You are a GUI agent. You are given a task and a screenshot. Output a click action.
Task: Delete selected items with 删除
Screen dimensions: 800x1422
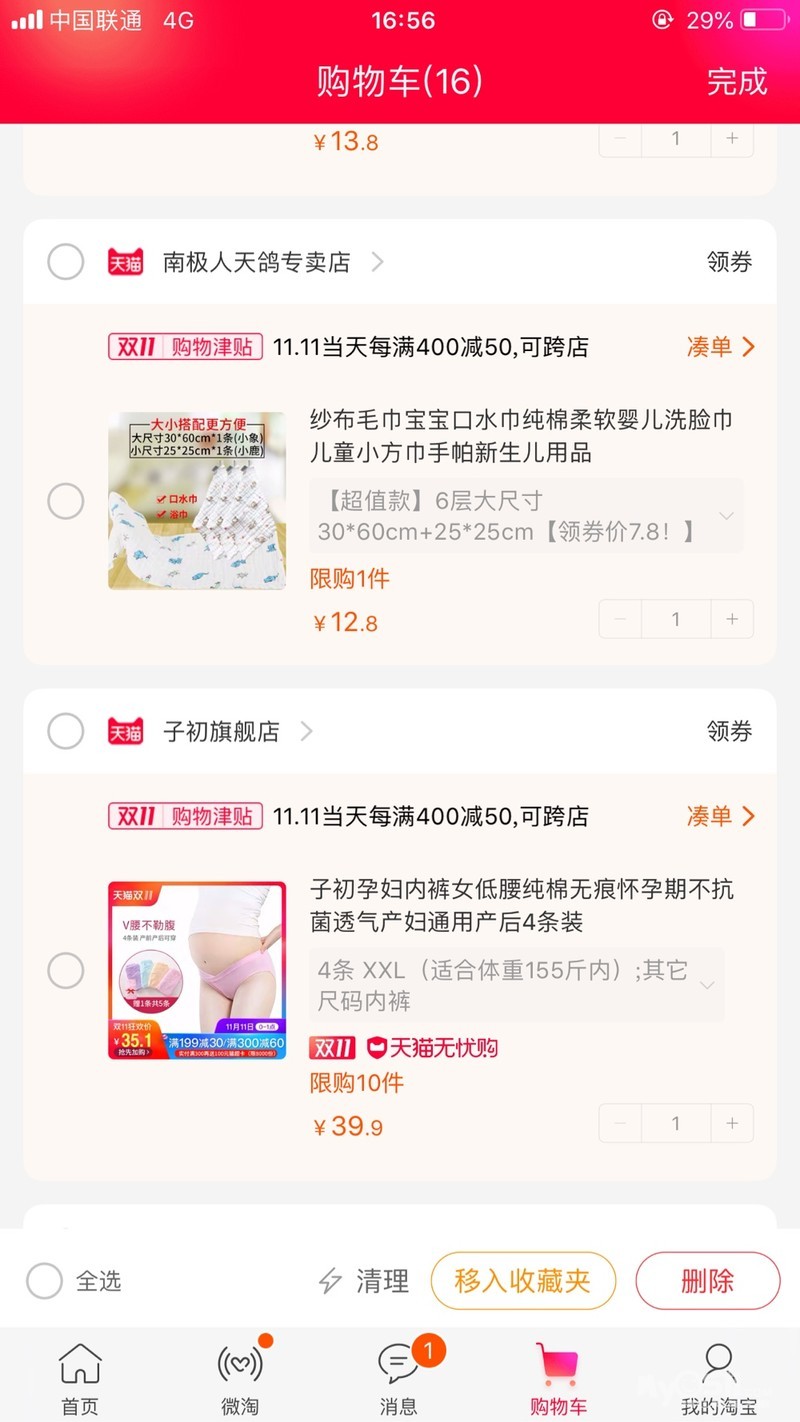pyautogui.click(x=707, y=1281)
